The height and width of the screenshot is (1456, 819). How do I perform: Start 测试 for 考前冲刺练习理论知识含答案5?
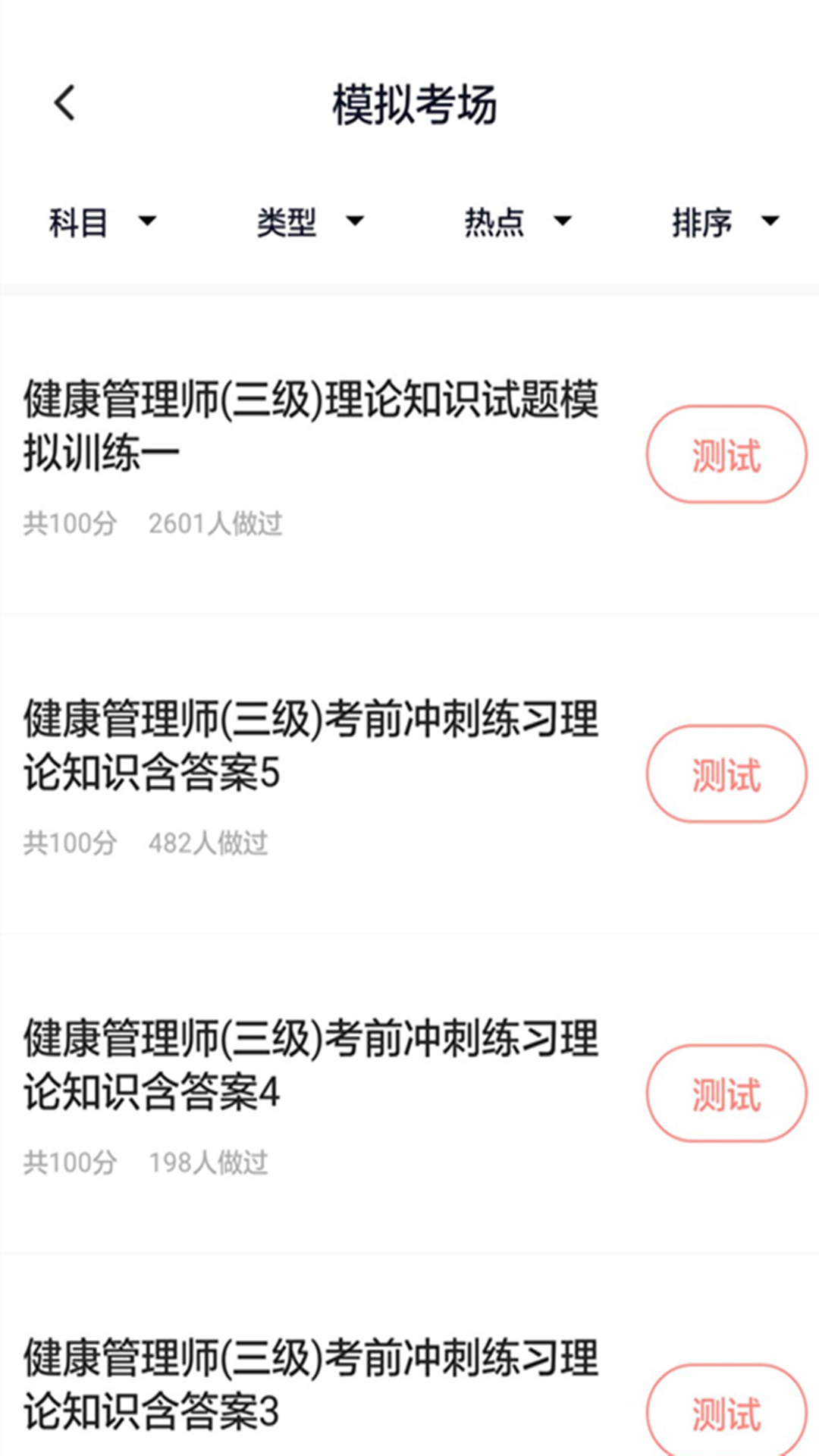point(726,774)
